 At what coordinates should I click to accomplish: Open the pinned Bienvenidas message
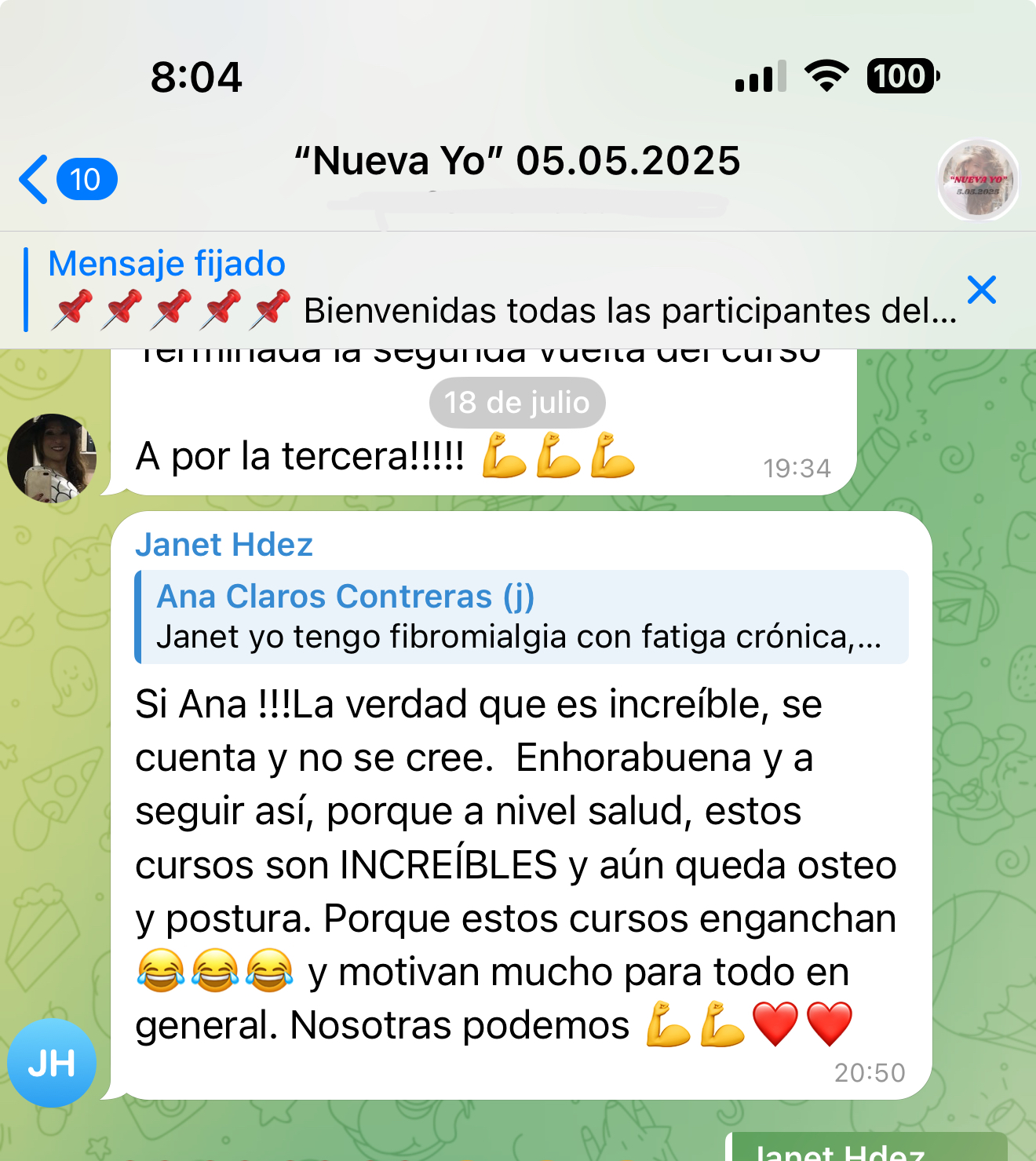(502, 290)
